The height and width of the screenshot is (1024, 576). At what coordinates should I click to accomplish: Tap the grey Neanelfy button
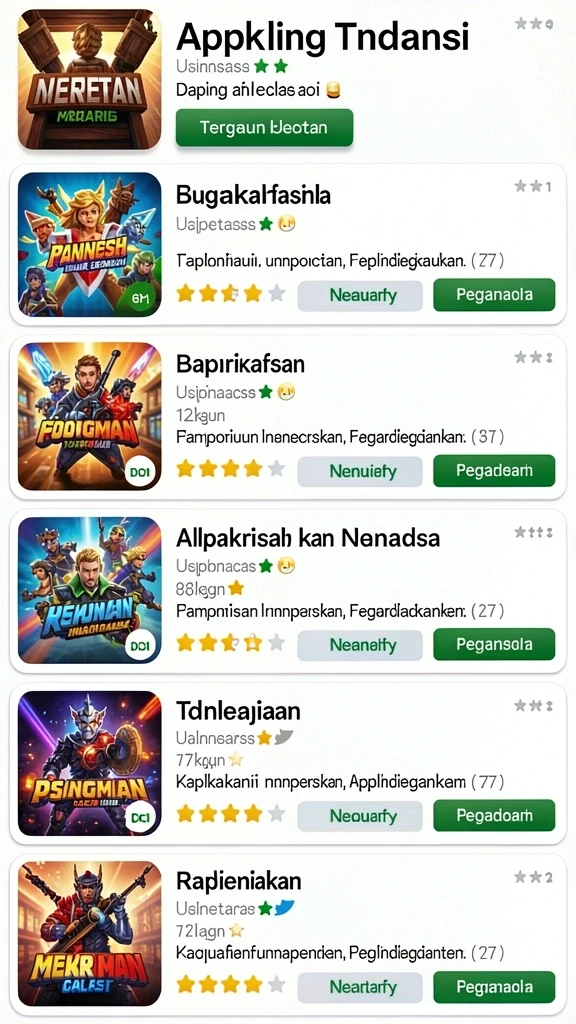[x=360, y=645]
